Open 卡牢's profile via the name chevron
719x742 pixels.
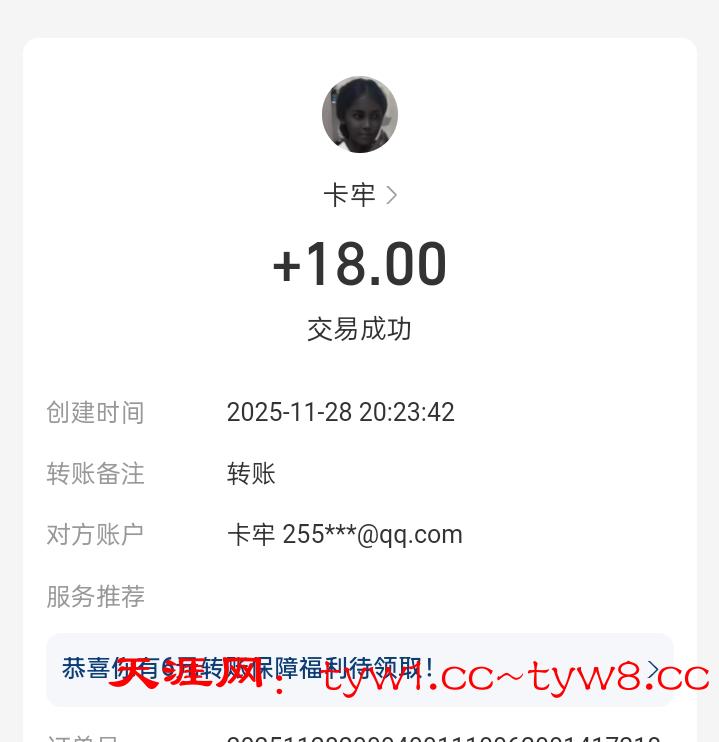click(x=391, y=195)
